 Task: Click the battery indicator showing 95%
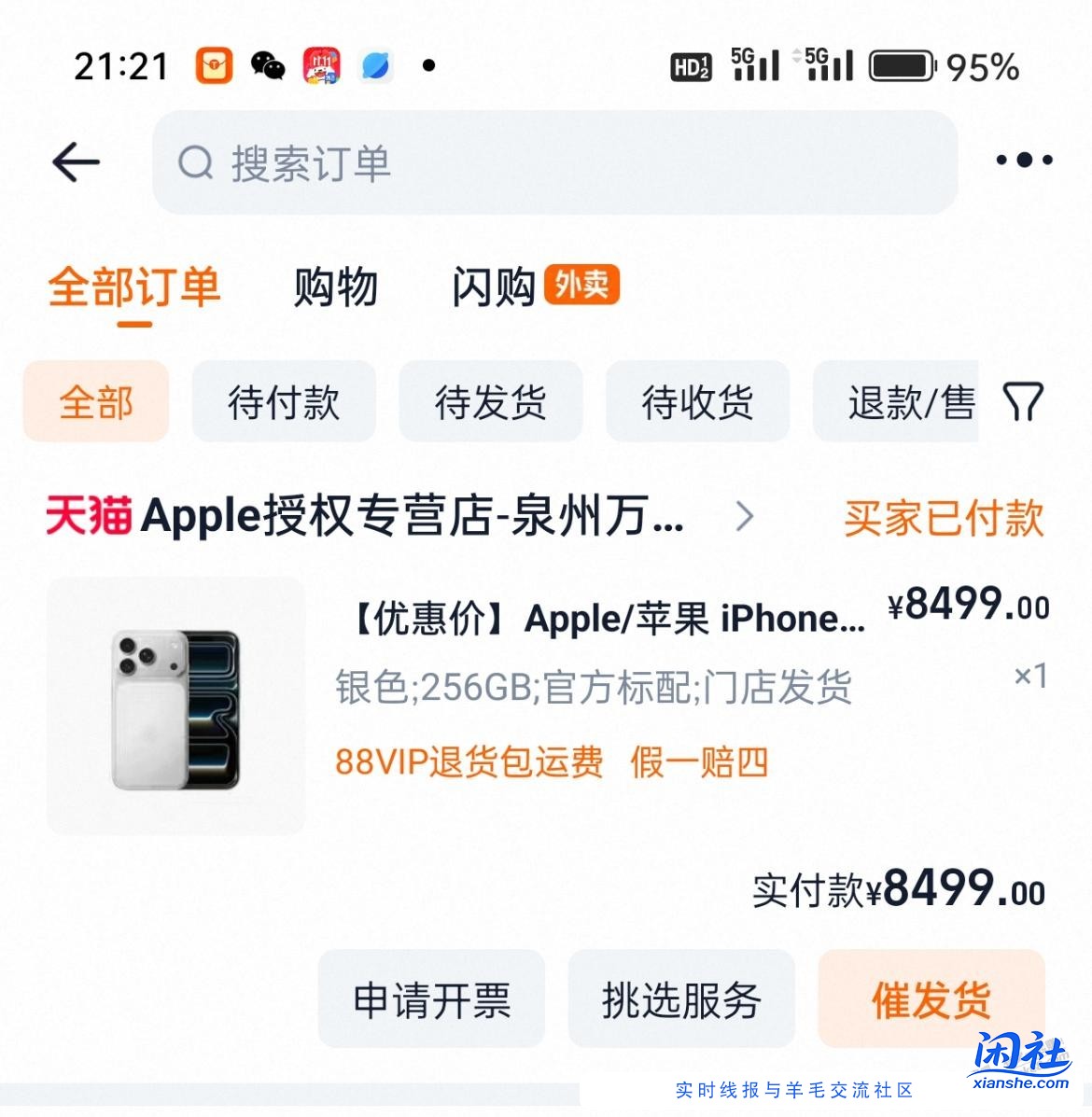pos(903,65)
